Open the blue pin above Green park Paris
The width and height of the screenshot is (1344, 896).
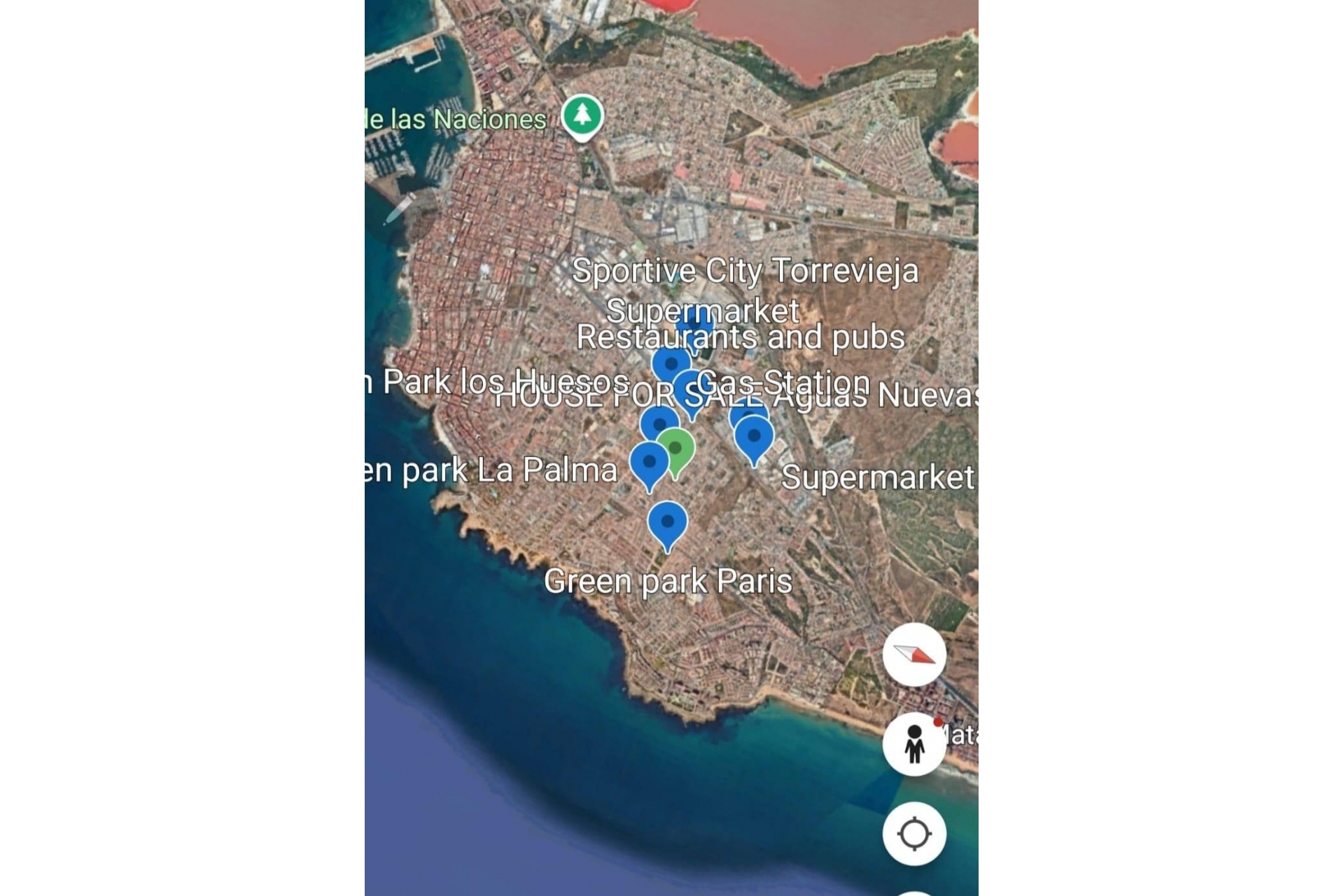point(667,523)
